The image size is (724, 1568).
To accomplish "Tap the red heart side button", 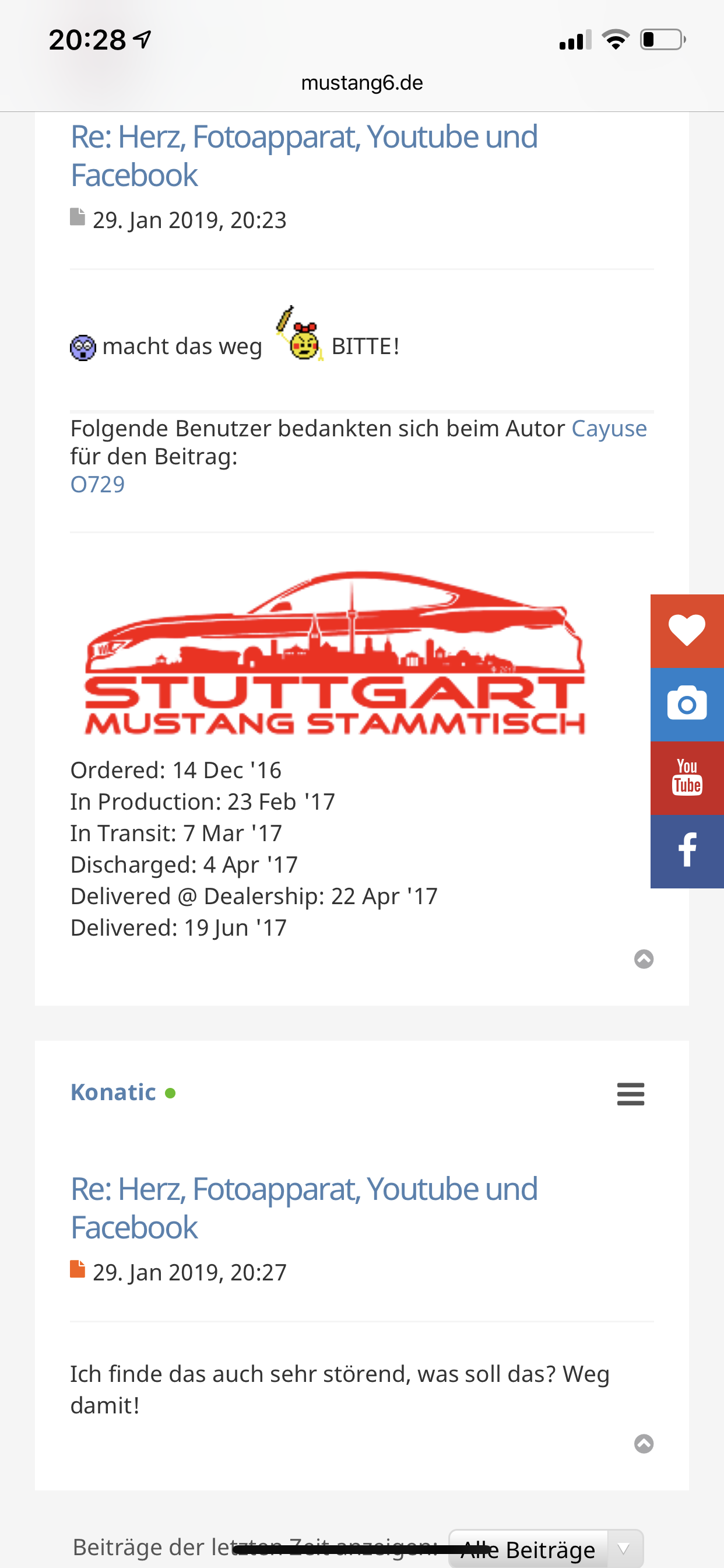I will (687, 631).
